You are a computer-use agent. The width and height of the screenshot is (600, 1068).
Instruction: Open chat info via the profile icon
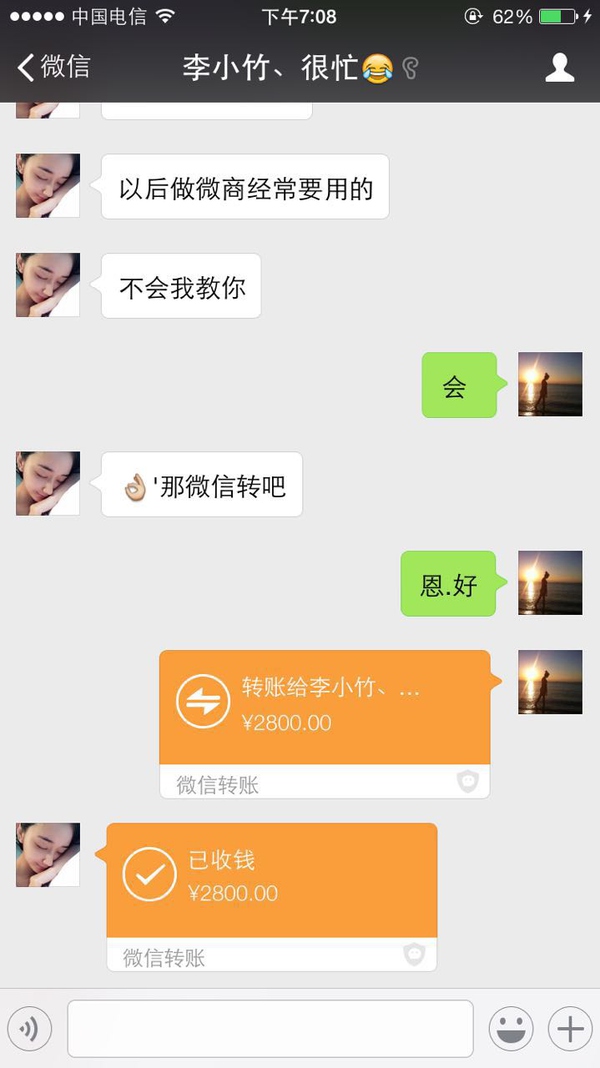click(x=559, y=68)
